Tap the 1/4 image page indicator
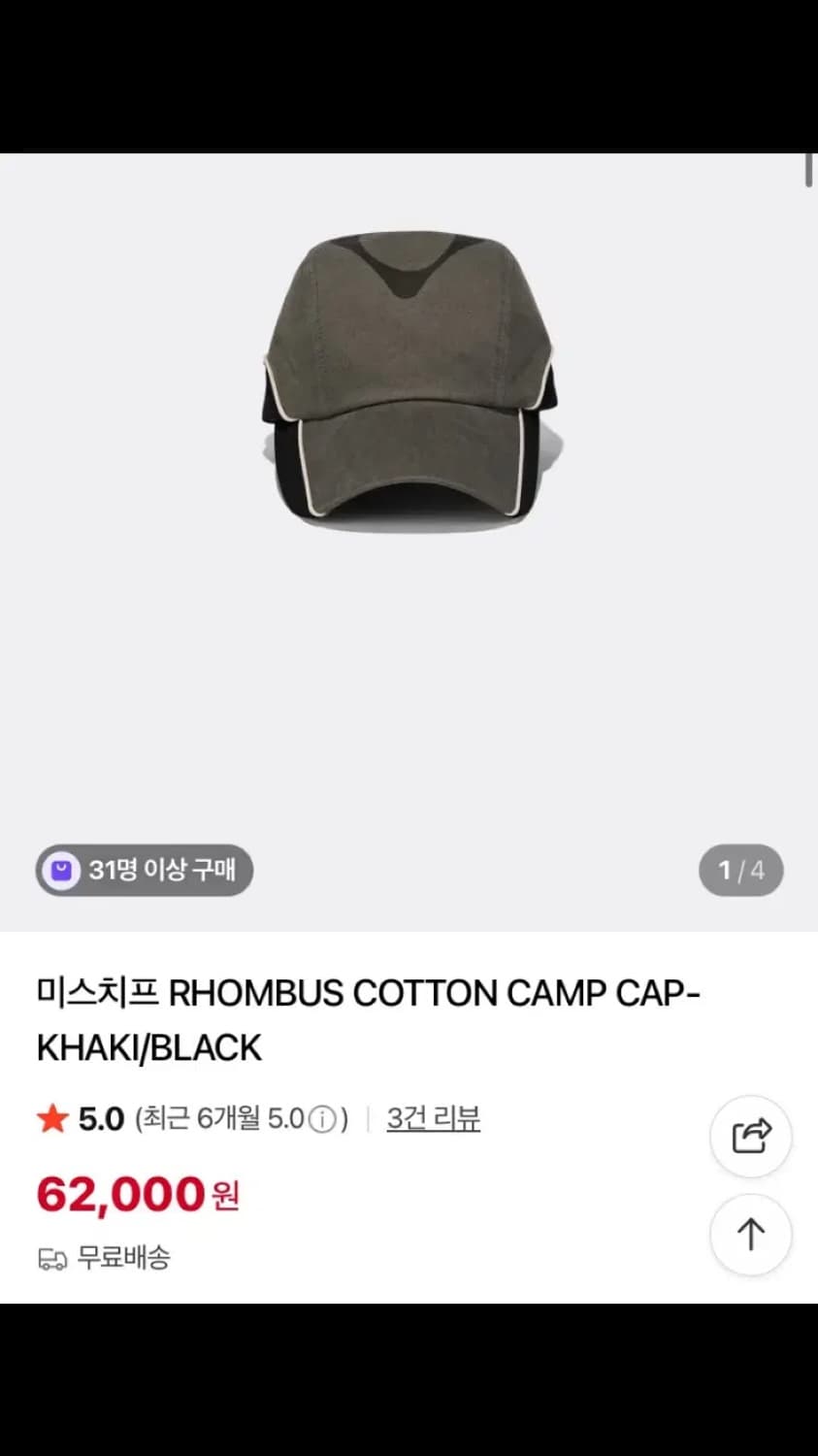The image size is (818, 1456). coord(740,871)
